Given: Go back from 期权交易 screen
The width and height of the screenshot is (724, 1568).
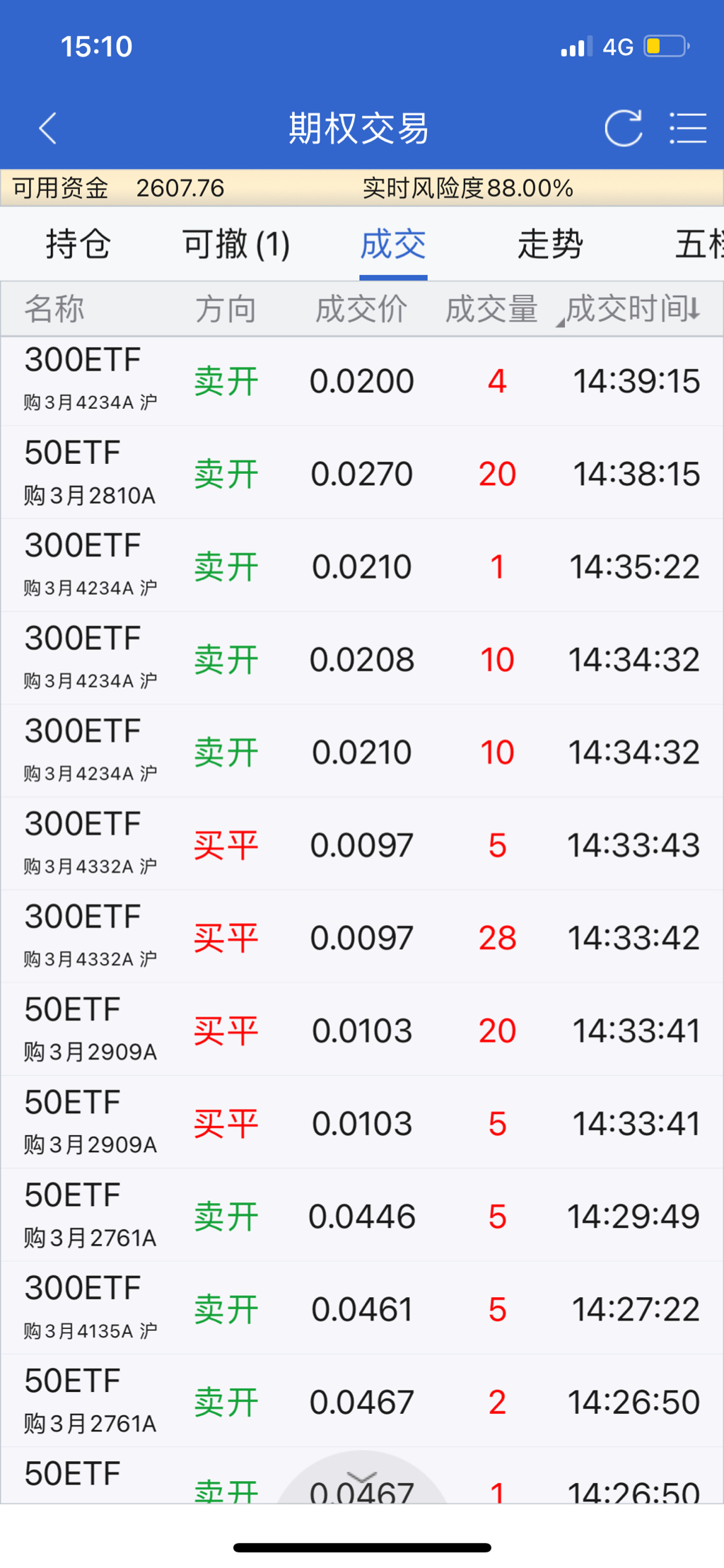Looking at the screenshot, I should [47, 128].
